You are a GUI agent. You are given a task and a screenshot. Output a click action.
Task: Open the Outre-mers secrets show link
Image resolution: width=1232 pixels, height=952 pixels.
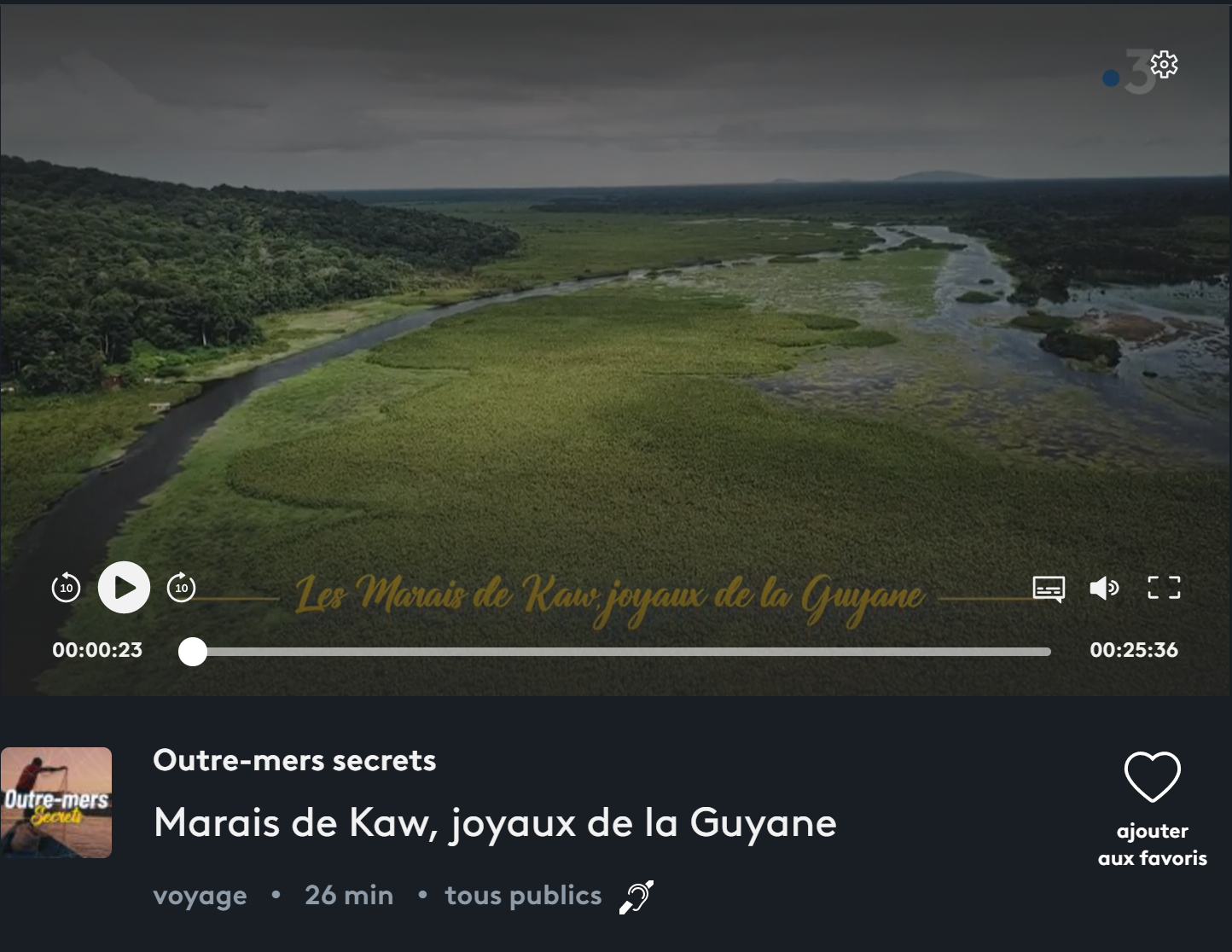point(294,760)
